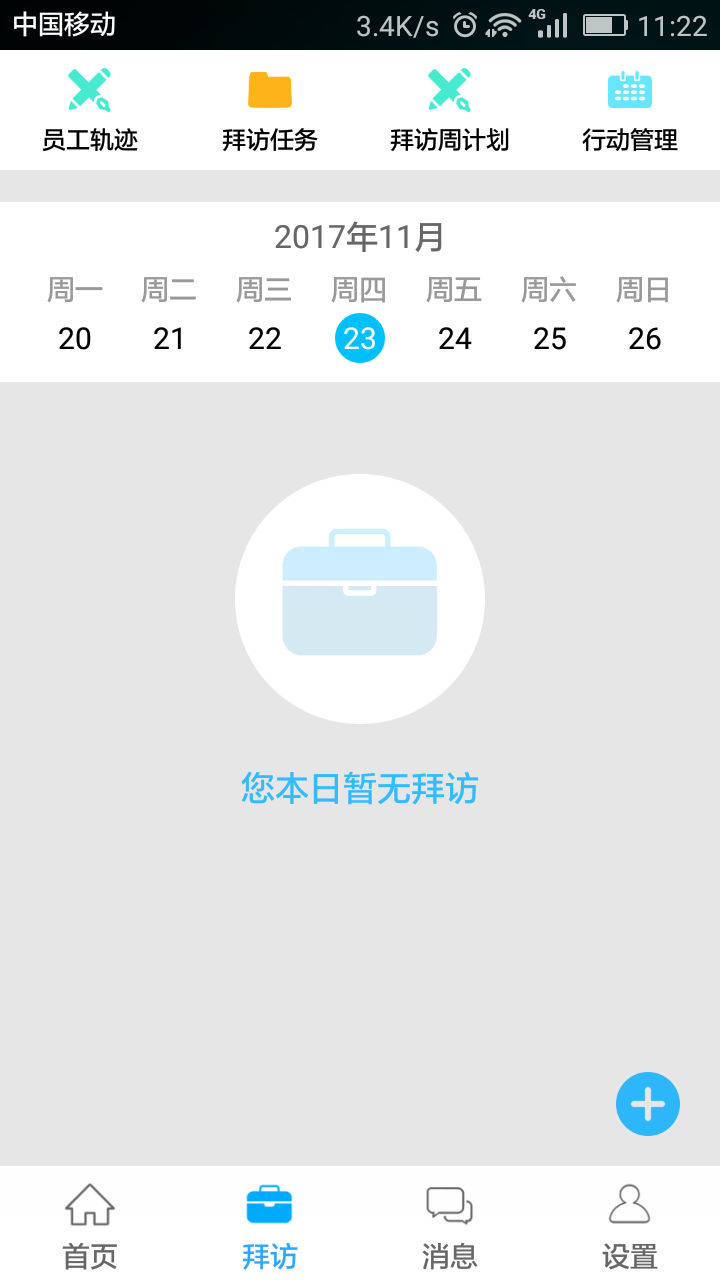Tap the 2017年11月 month header

point(360,238)
